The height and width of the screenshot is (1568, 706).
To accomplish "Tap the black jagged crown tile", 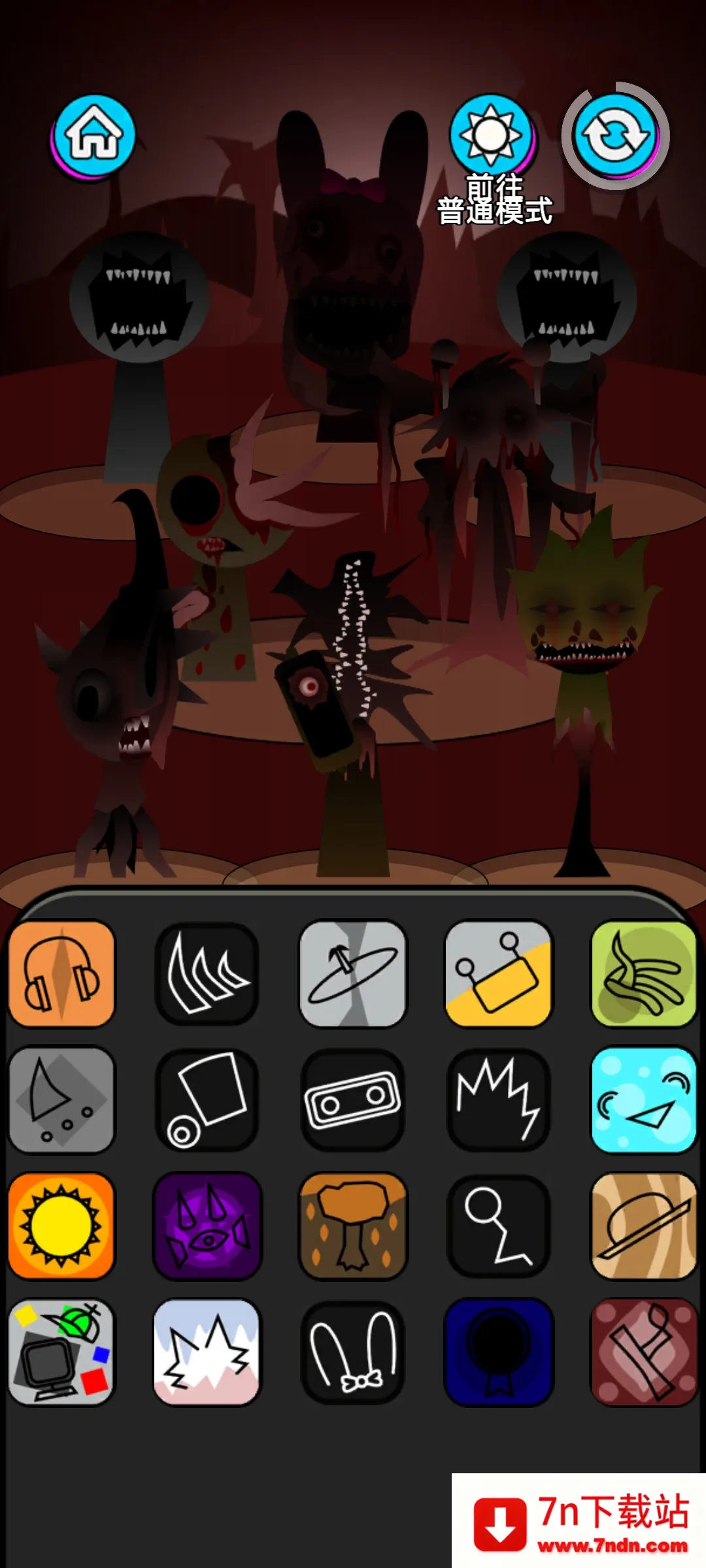I will pyautogui.click(x=498, y=1100).
